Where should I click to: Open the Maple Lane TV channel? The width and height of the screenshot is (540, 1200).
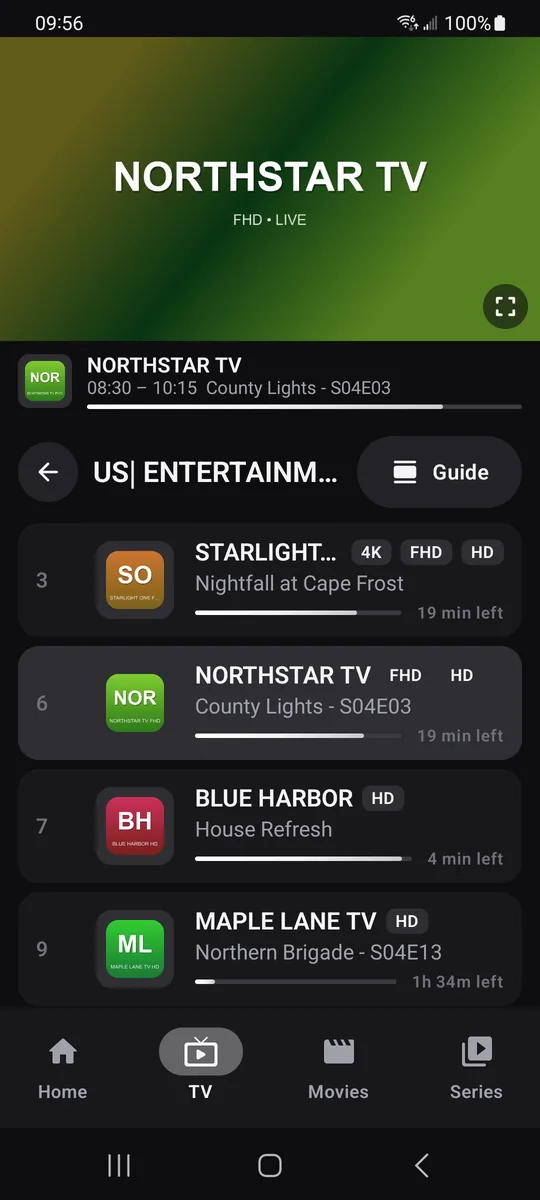[270, 949]
